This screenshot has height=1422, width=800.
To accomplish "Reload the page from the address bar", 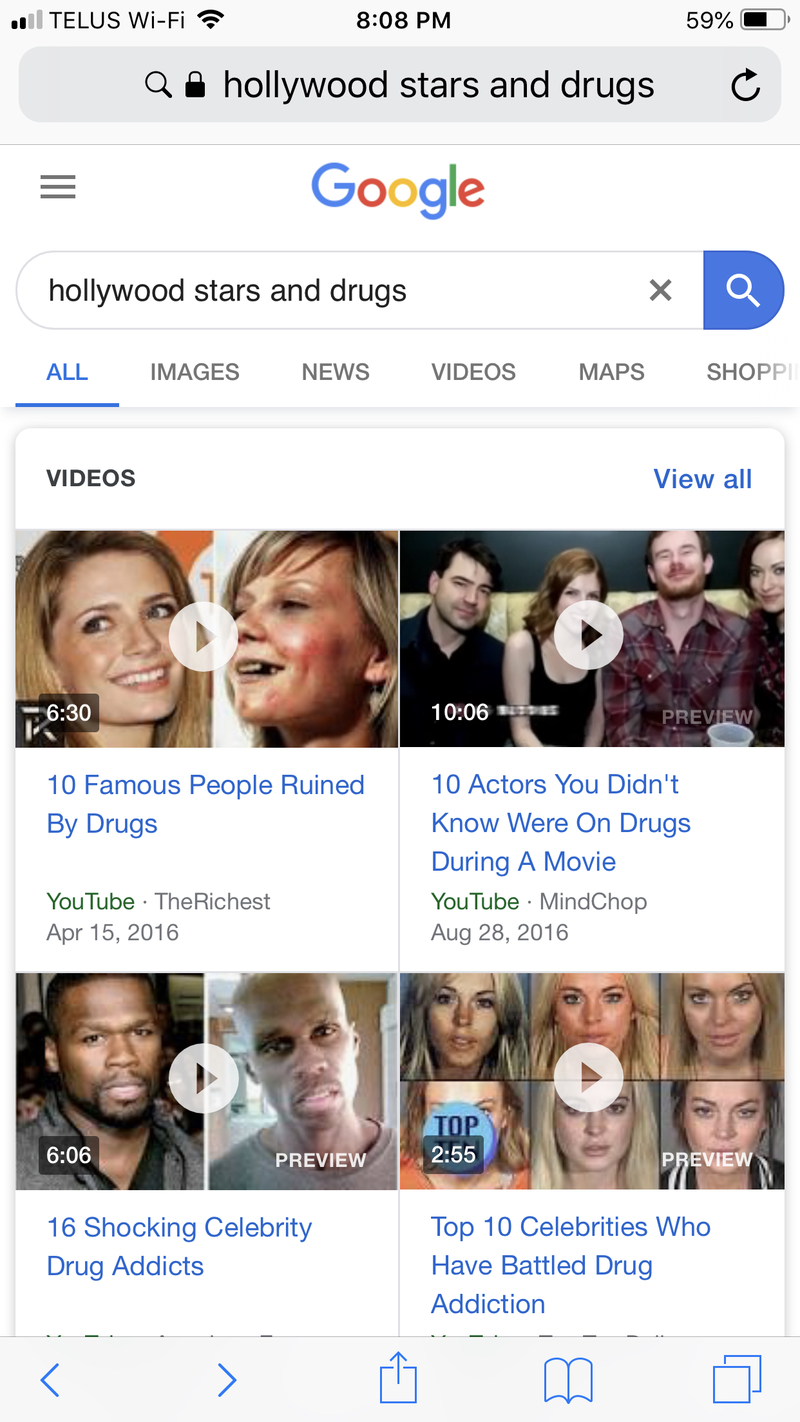I will click(x=745, y=86).
